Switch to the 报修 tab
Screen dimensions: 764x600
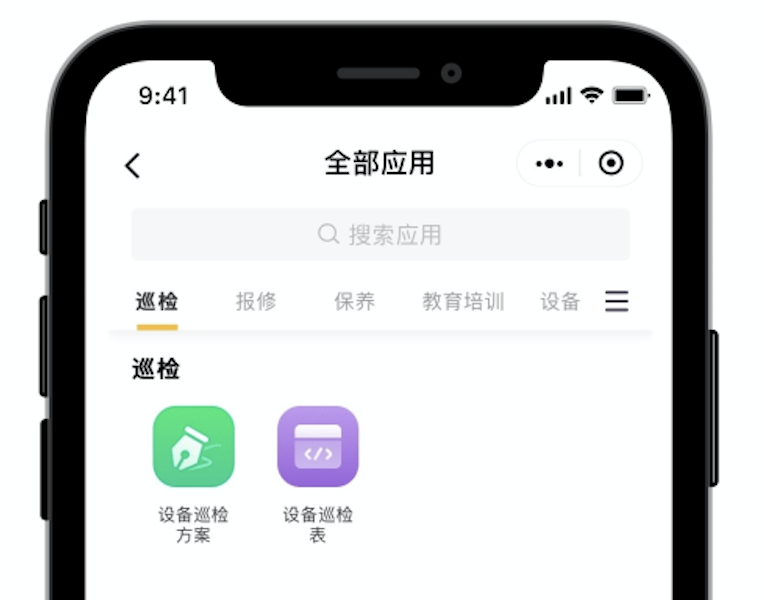(256, 301)
